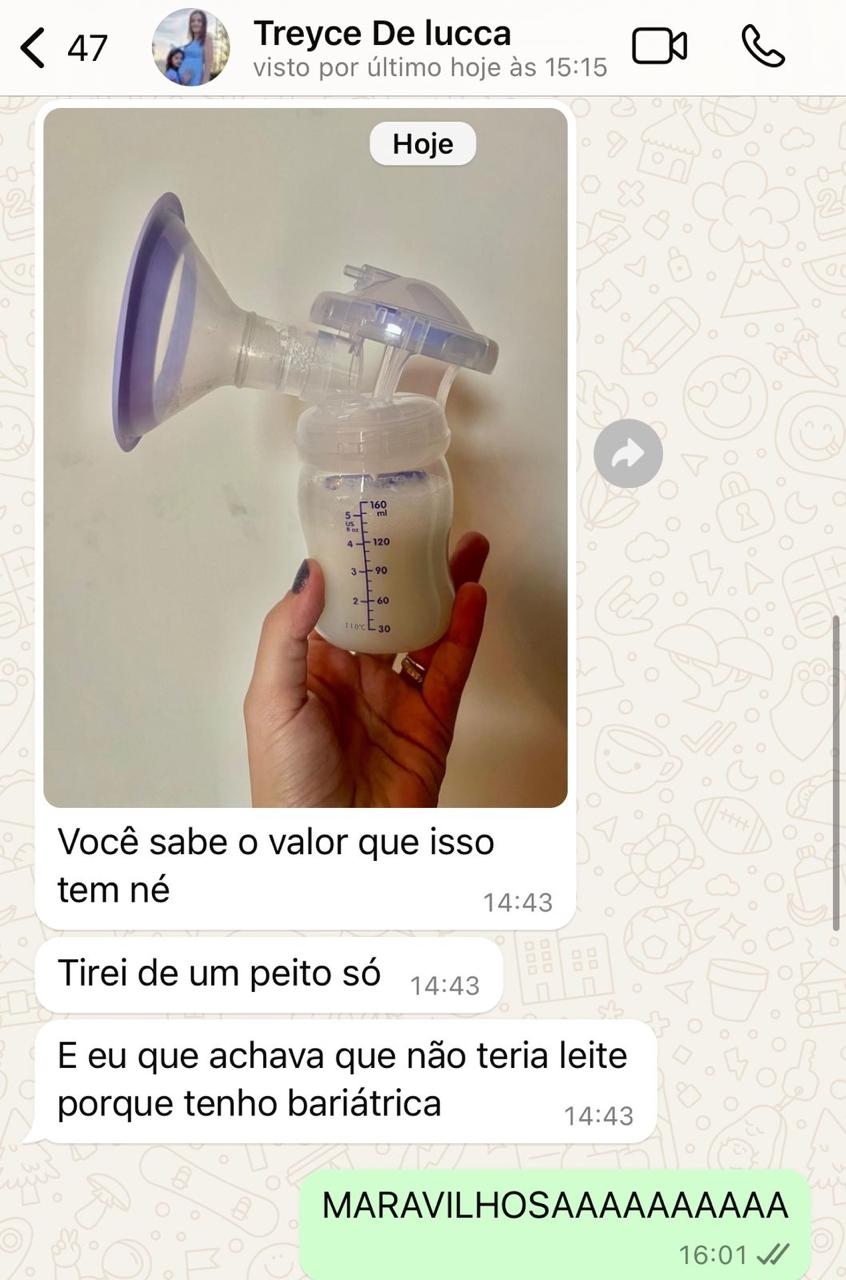The image size is (846, 1280).
Task: Start a voice call with Treyce
Action: pos(763,46)
